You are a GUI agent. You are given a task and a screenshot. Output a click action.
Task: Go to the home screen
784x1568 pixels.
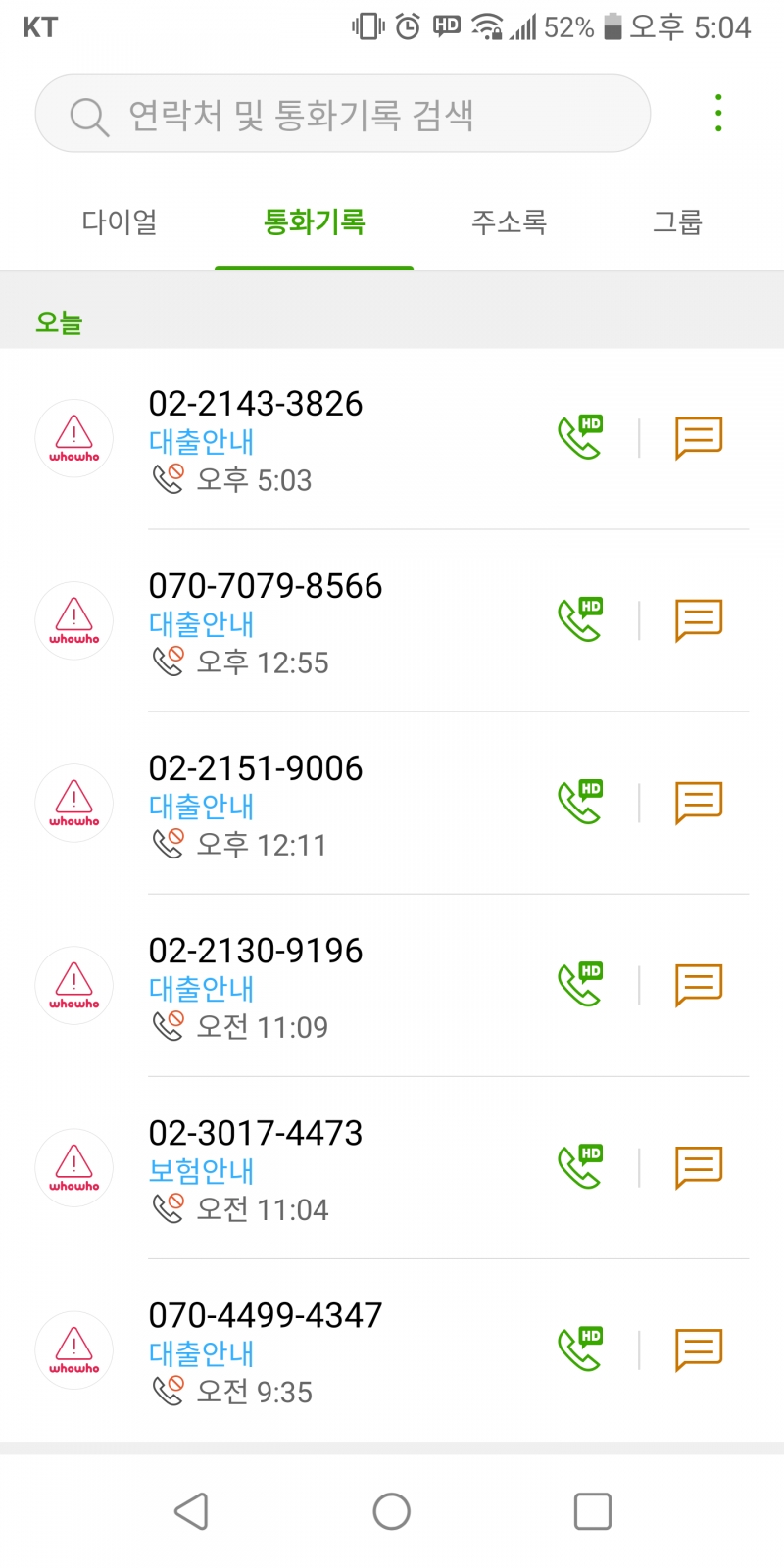(392, 1511)
